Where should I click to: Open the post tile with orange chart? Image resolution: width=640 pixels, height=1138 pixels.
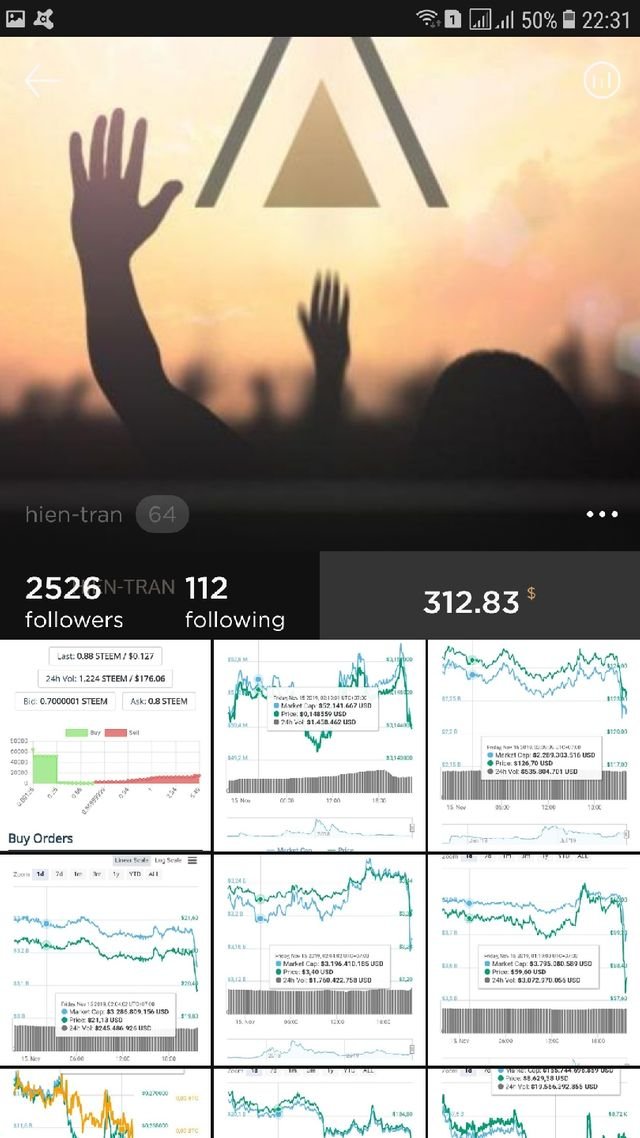pos(105,1102)
